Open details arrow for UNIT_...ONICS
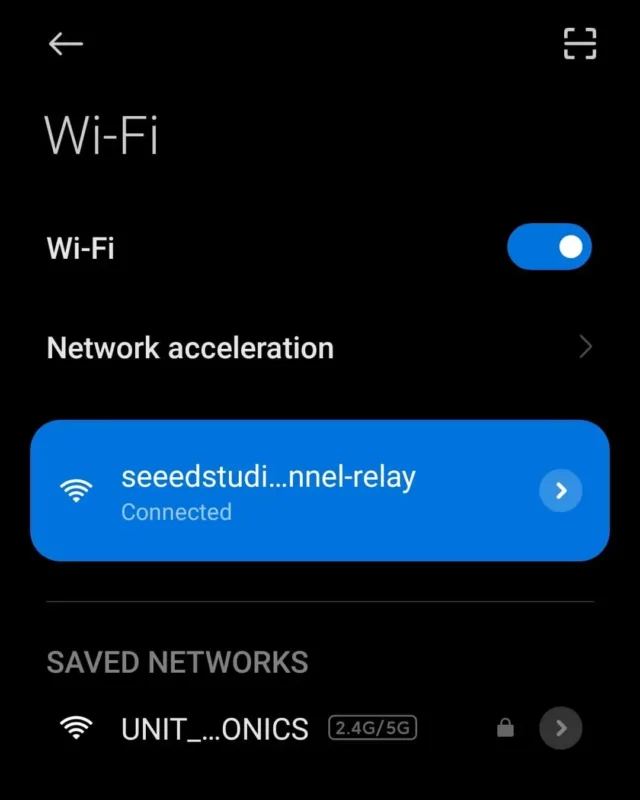 coord(561,729)
